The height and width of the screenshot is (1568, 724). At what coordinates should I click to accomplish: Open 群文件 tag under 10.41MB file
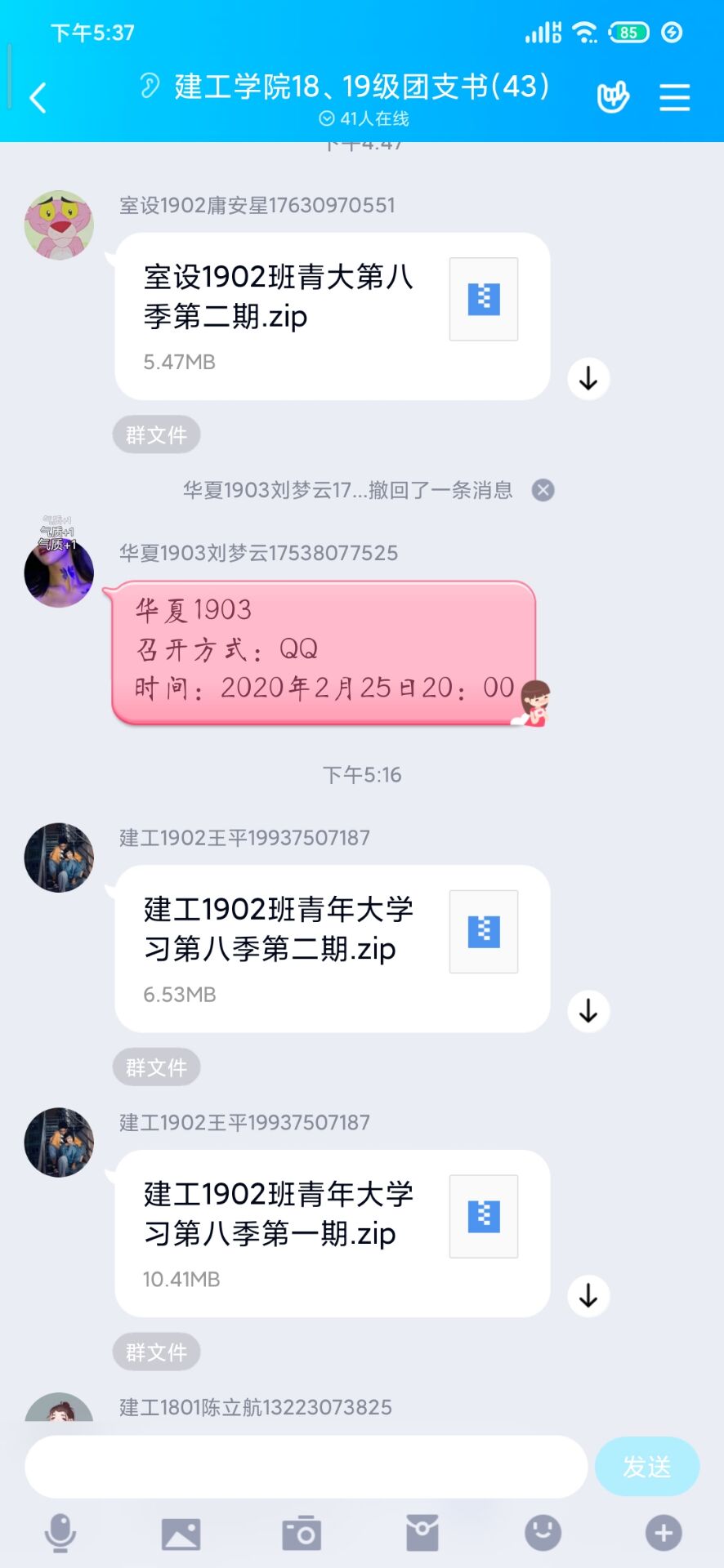[x=156, y=1352]
